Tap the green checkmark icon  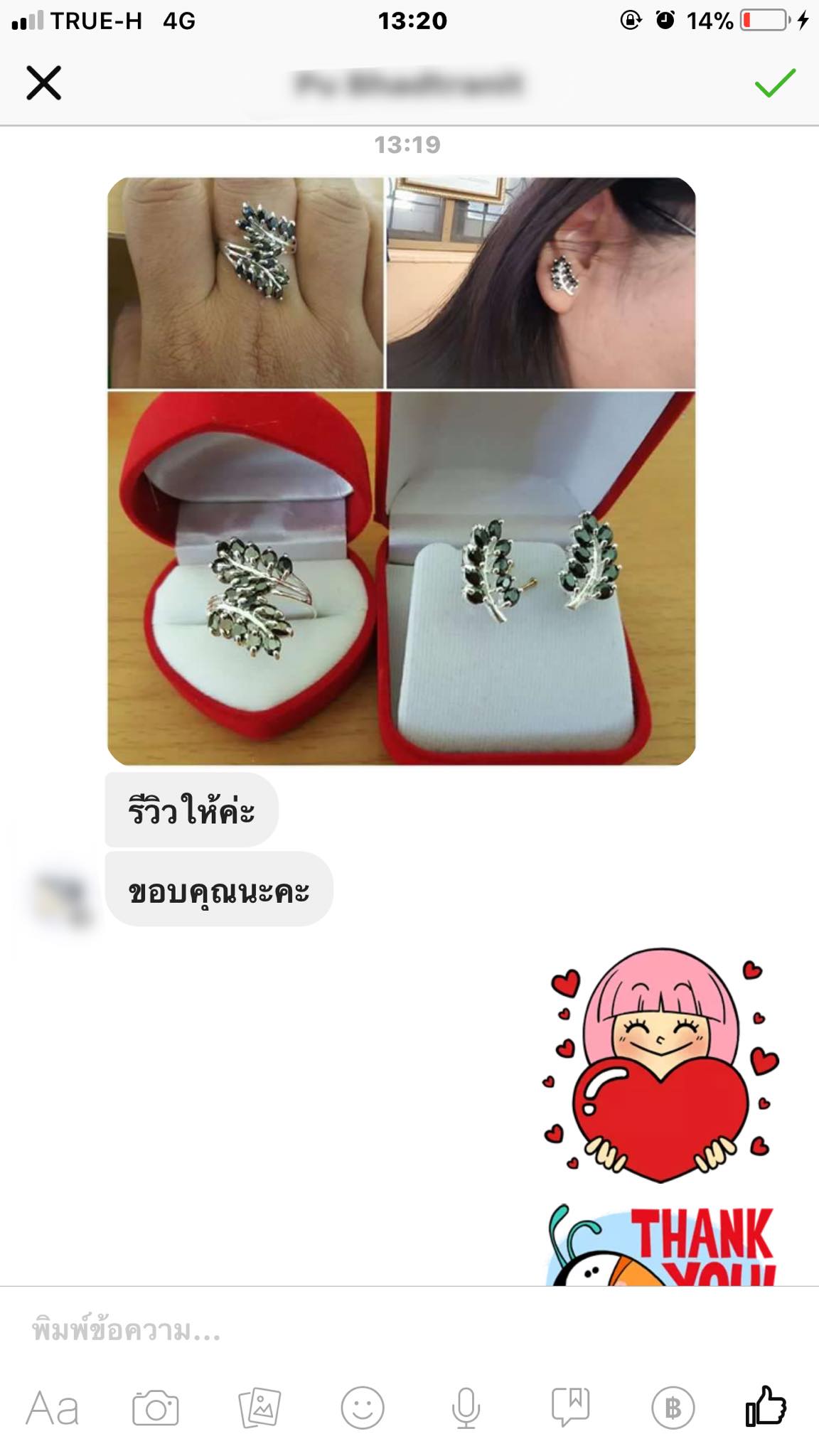pos(775,83)
